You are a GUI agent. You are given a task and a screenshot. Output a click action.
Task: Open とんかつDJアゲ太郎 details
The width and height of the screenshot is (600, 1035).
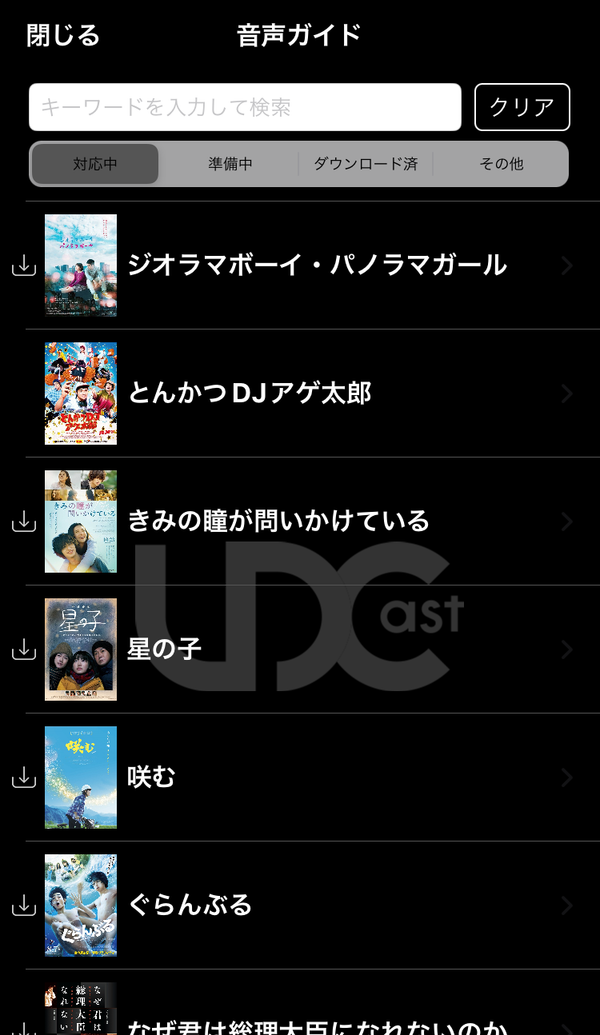tap(313, 393)
